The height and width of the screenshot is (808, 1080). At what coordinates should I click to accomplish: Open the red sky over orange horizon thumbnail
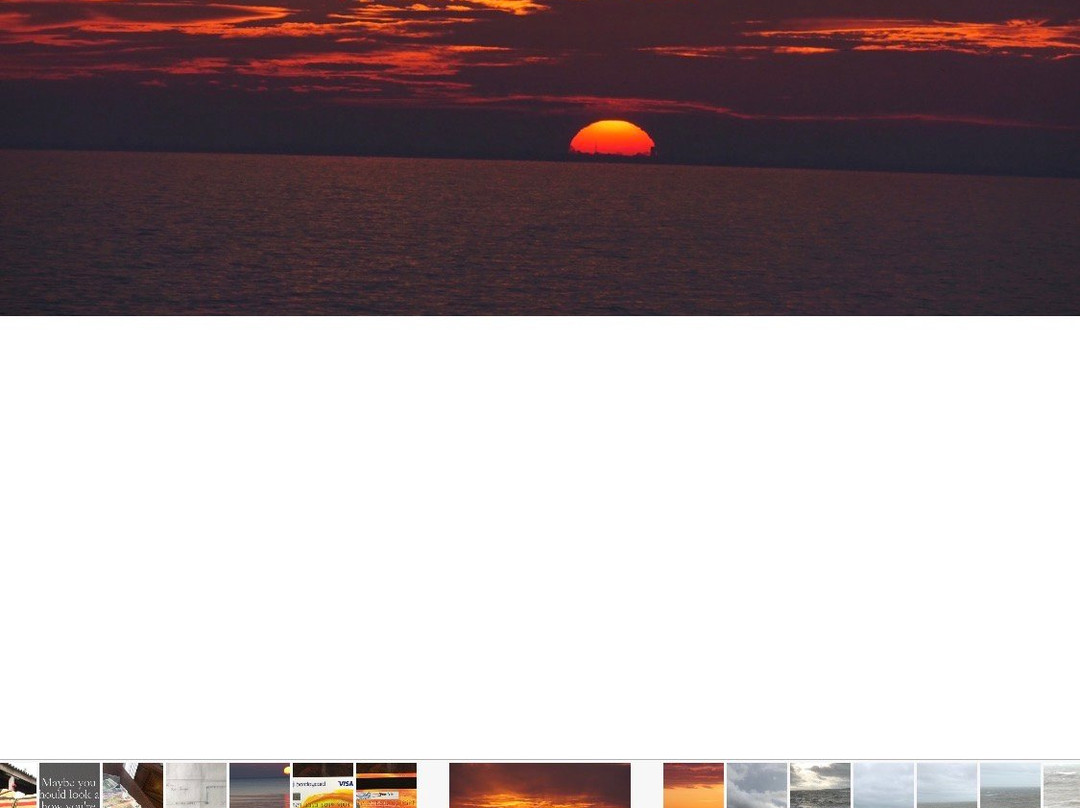pyautogui.click(x=694, y=785)
